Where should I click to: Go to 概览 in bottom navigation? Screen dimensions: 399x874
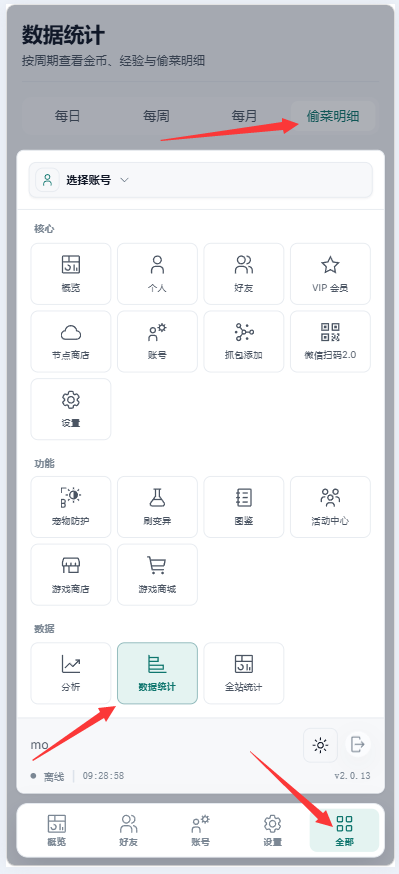click(56, 830)
